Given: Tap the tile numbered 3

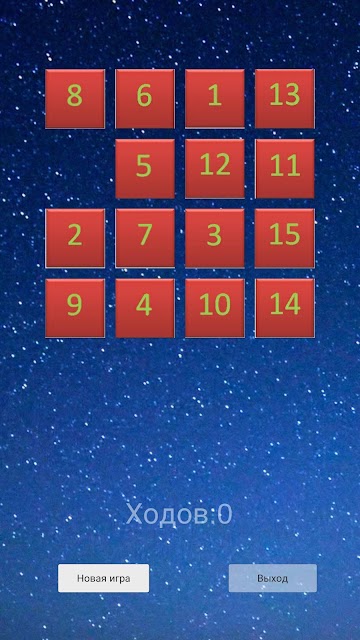Looking at the screenshot, I should [x=215, y=238].
